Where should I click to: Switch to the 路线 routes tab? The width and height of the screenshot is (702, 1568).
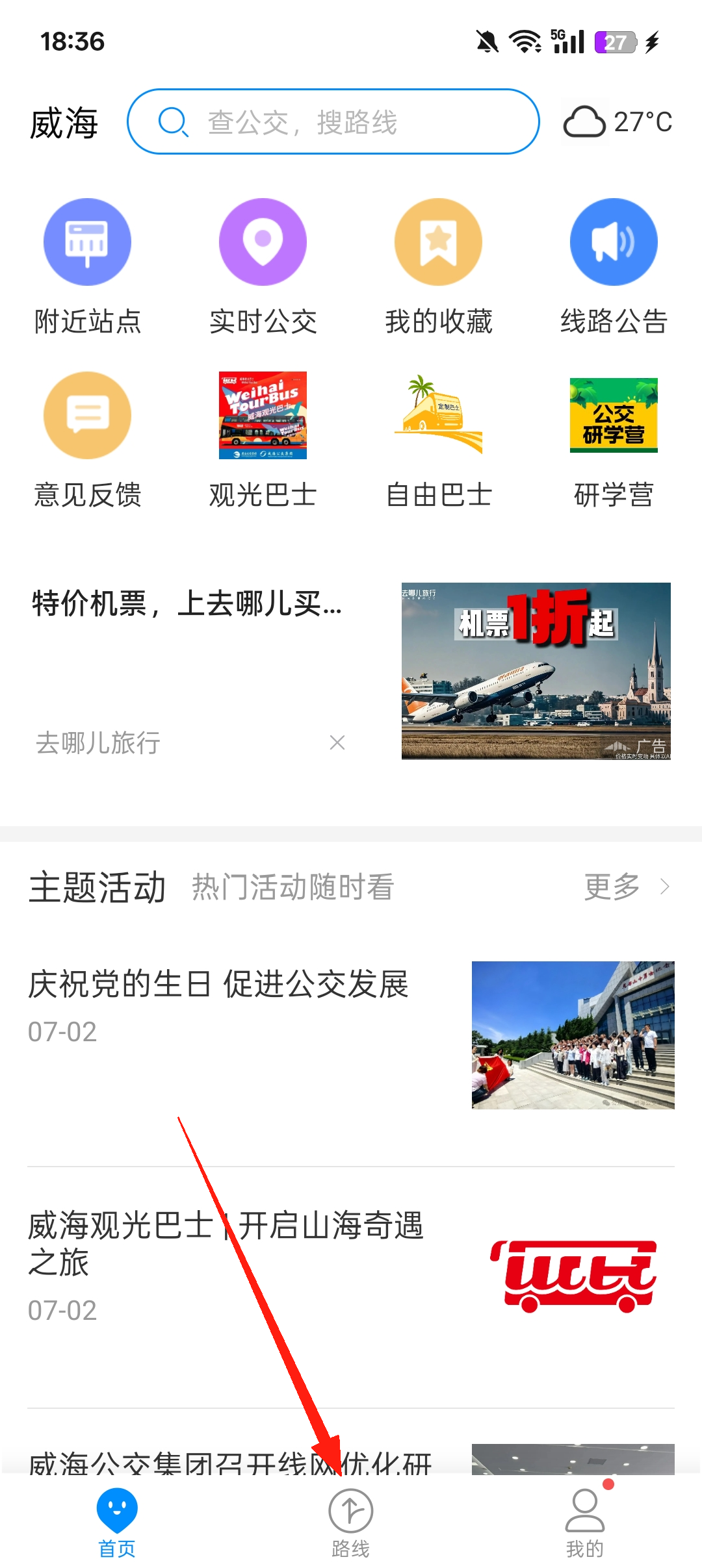[x=350, y=1513]
